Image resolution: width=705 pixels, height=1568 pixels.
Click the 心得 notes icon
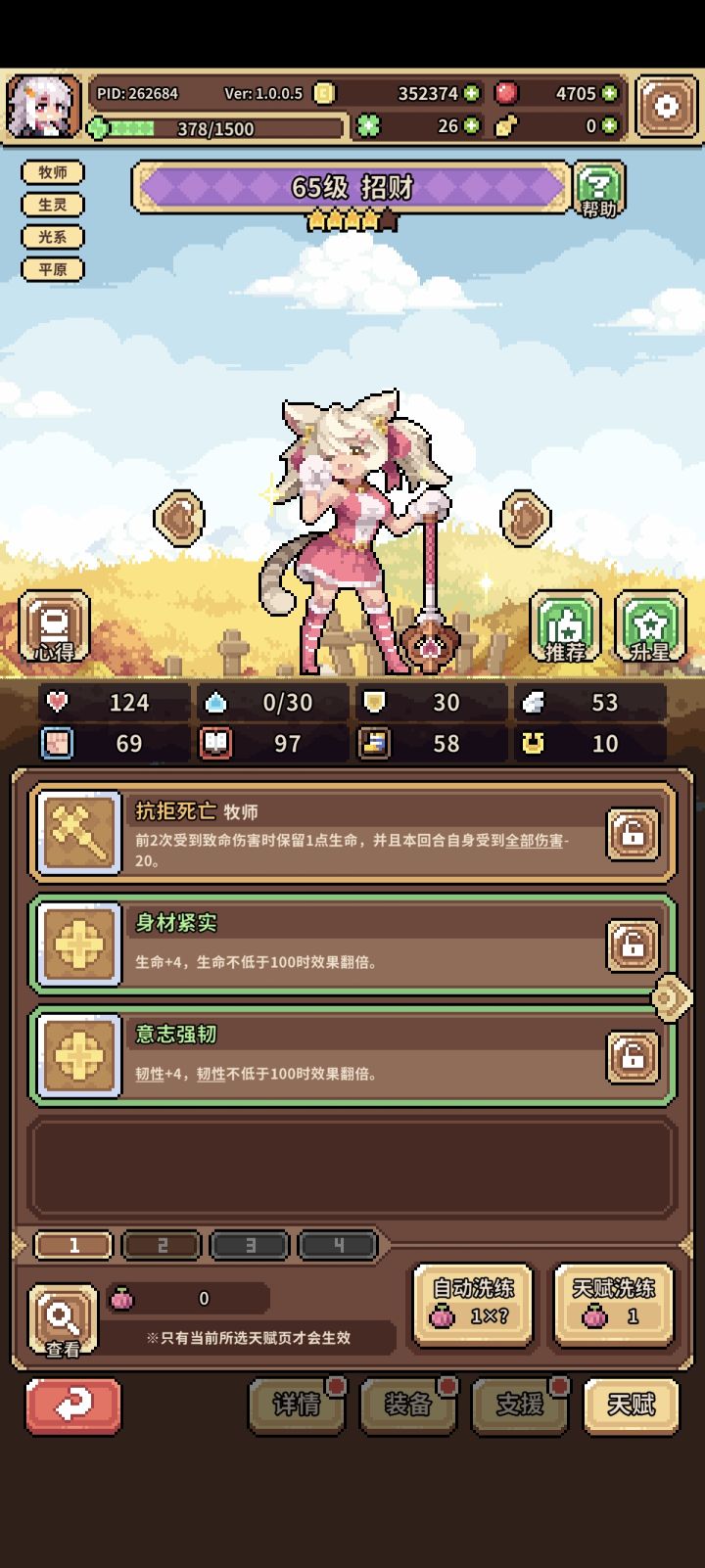coord(56,626)
